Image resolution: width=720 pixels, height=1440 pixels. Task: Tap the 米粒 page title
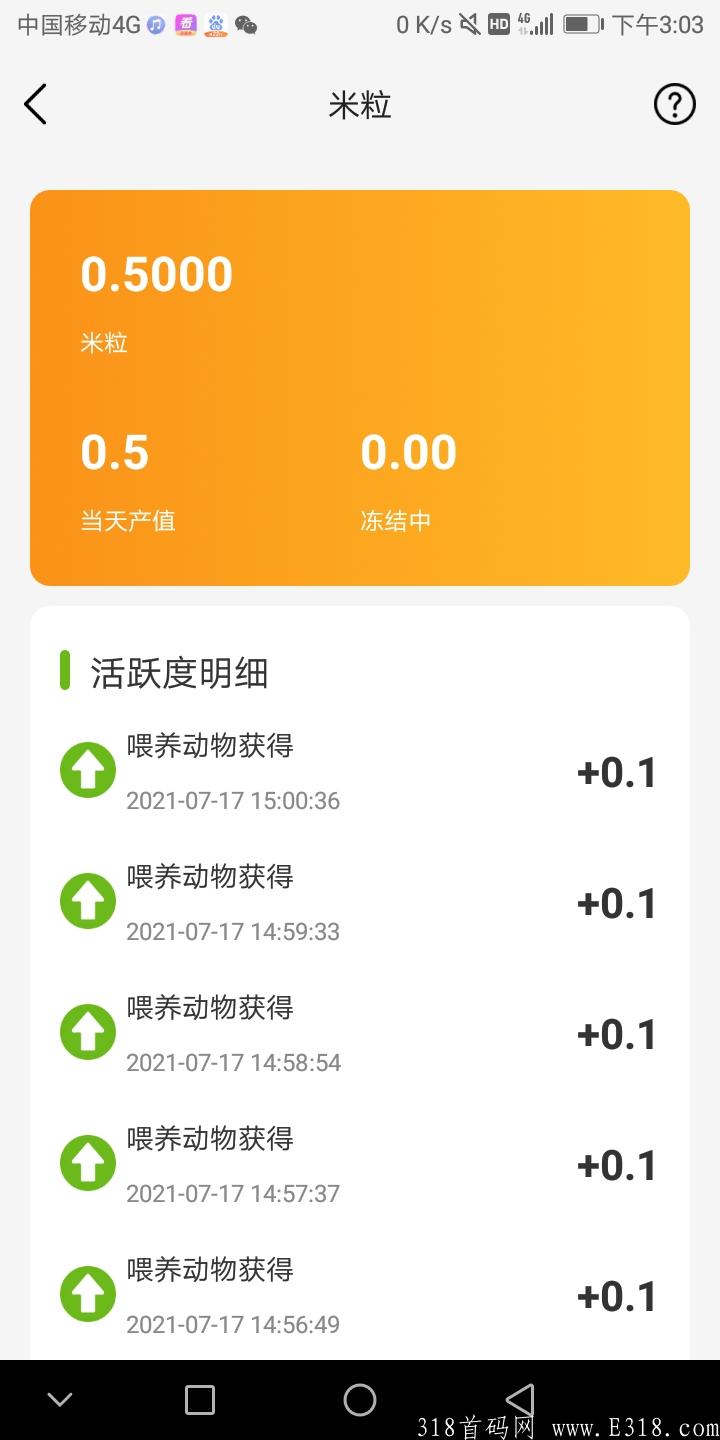[359, 104]
